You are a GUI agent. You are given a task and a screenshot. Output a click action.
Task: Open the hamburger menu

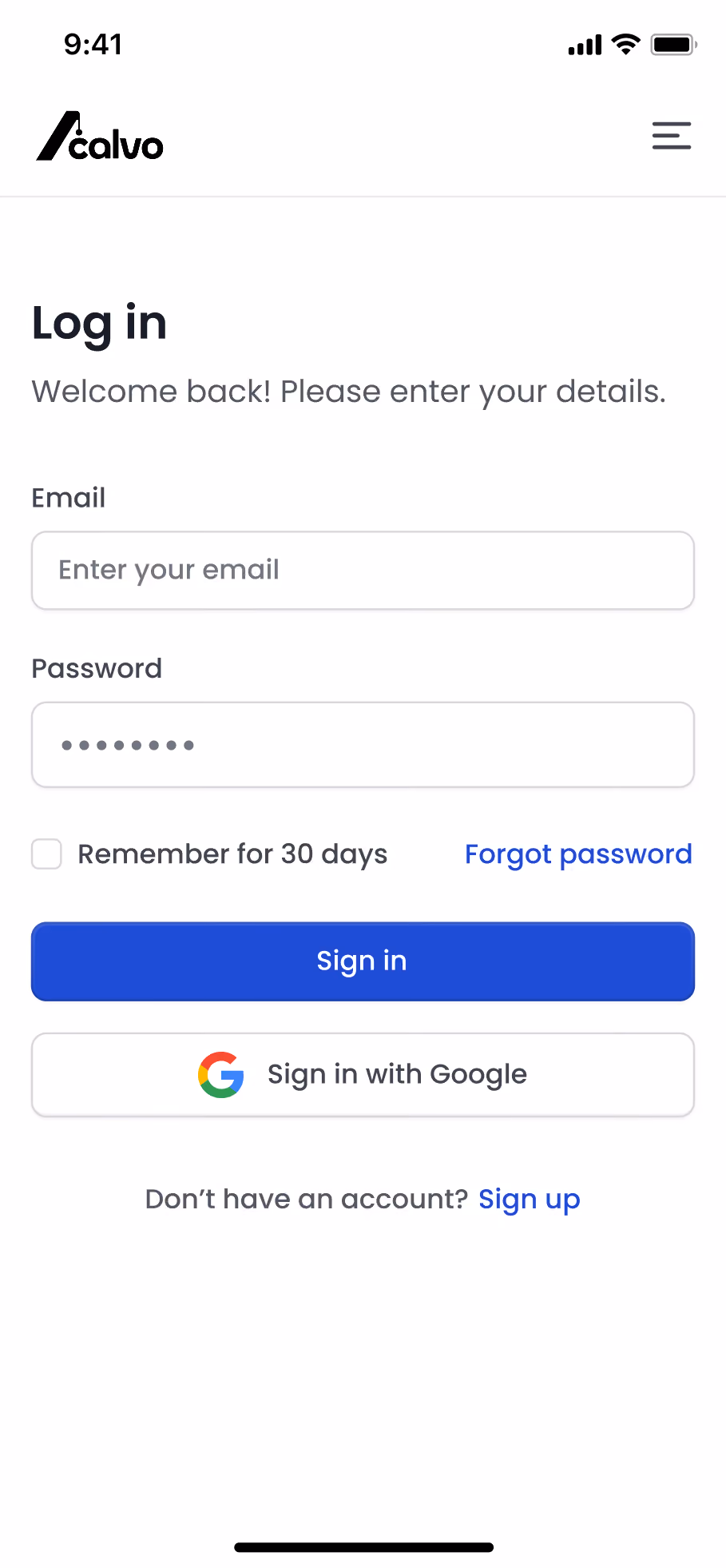(671, 136)
